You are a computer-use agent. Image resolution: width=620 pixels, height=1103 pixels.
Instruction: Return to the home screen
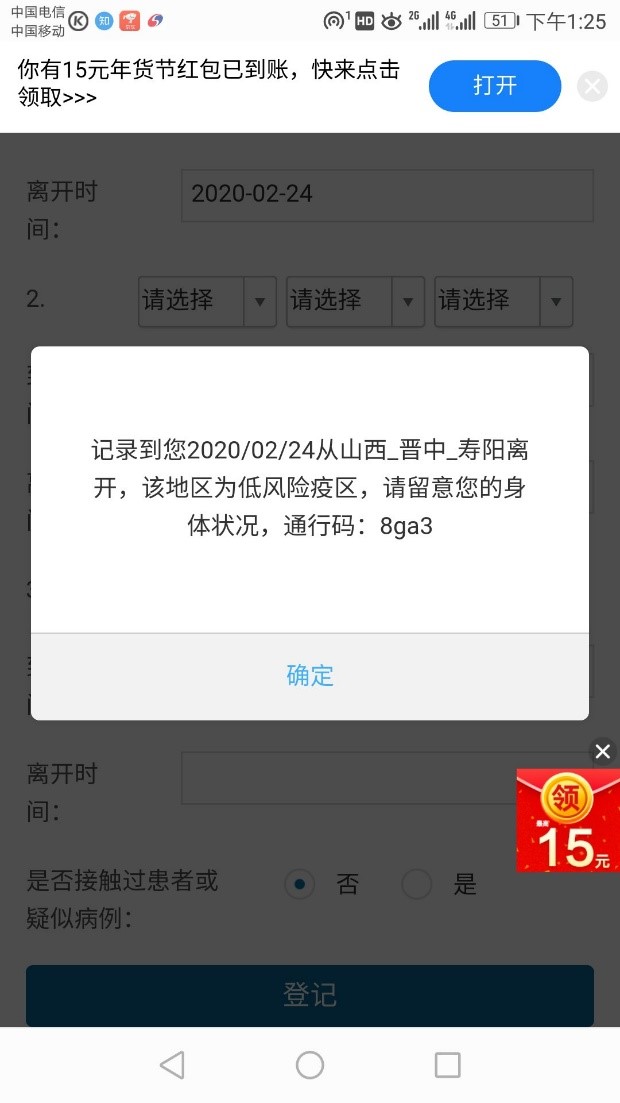click(x=310, y=1065)
